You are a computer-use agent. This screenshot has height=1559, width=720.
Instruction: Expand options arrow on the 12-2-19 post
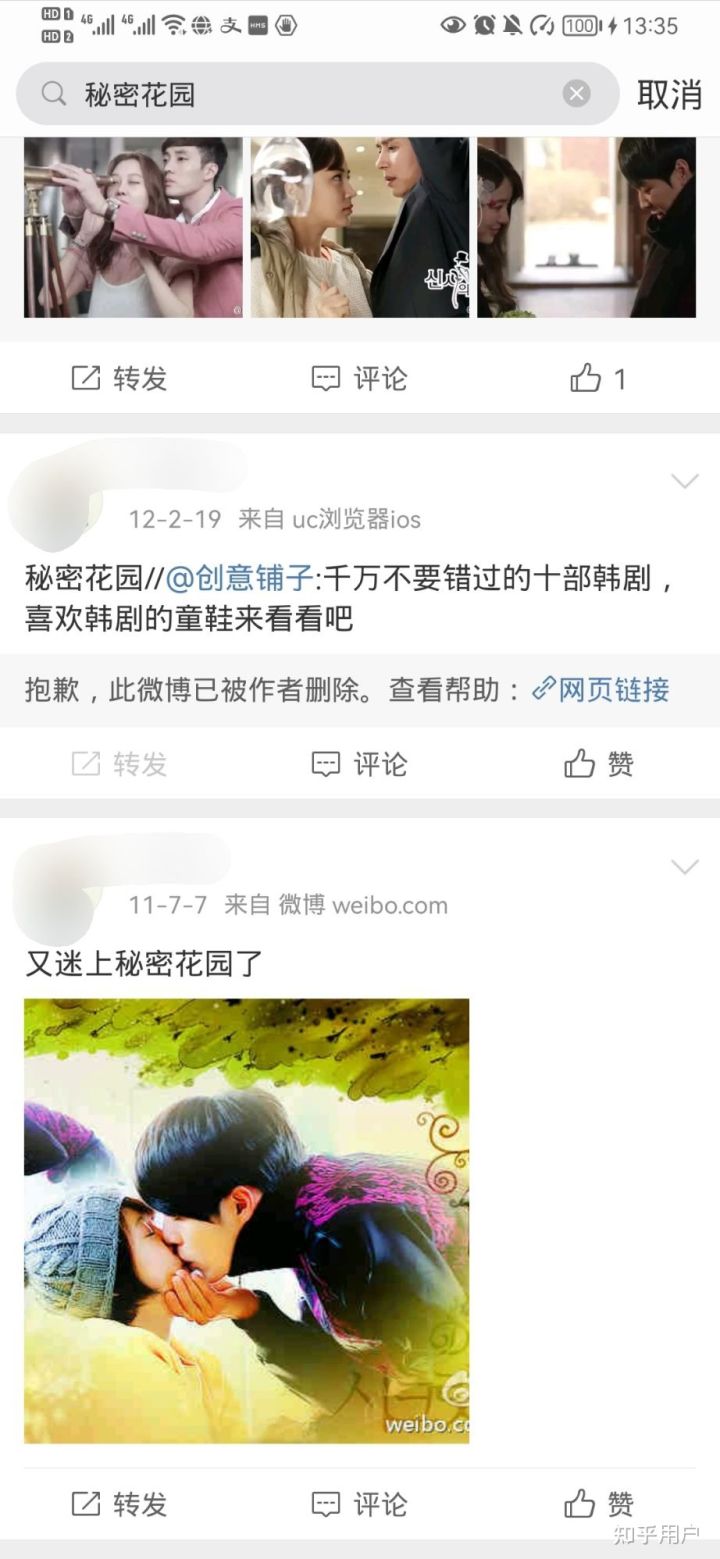point(684,482)
